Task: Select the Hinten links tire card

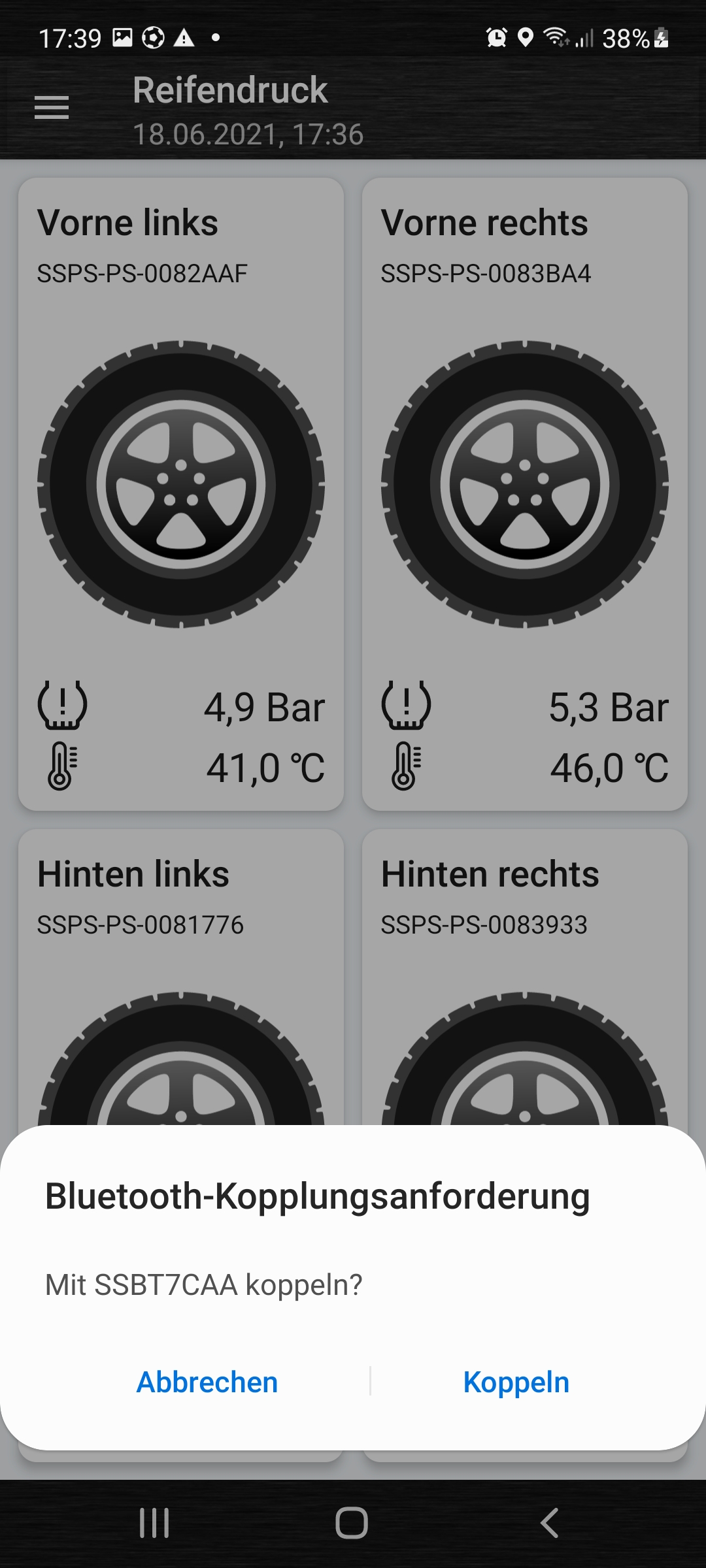Action: (181, 977)
